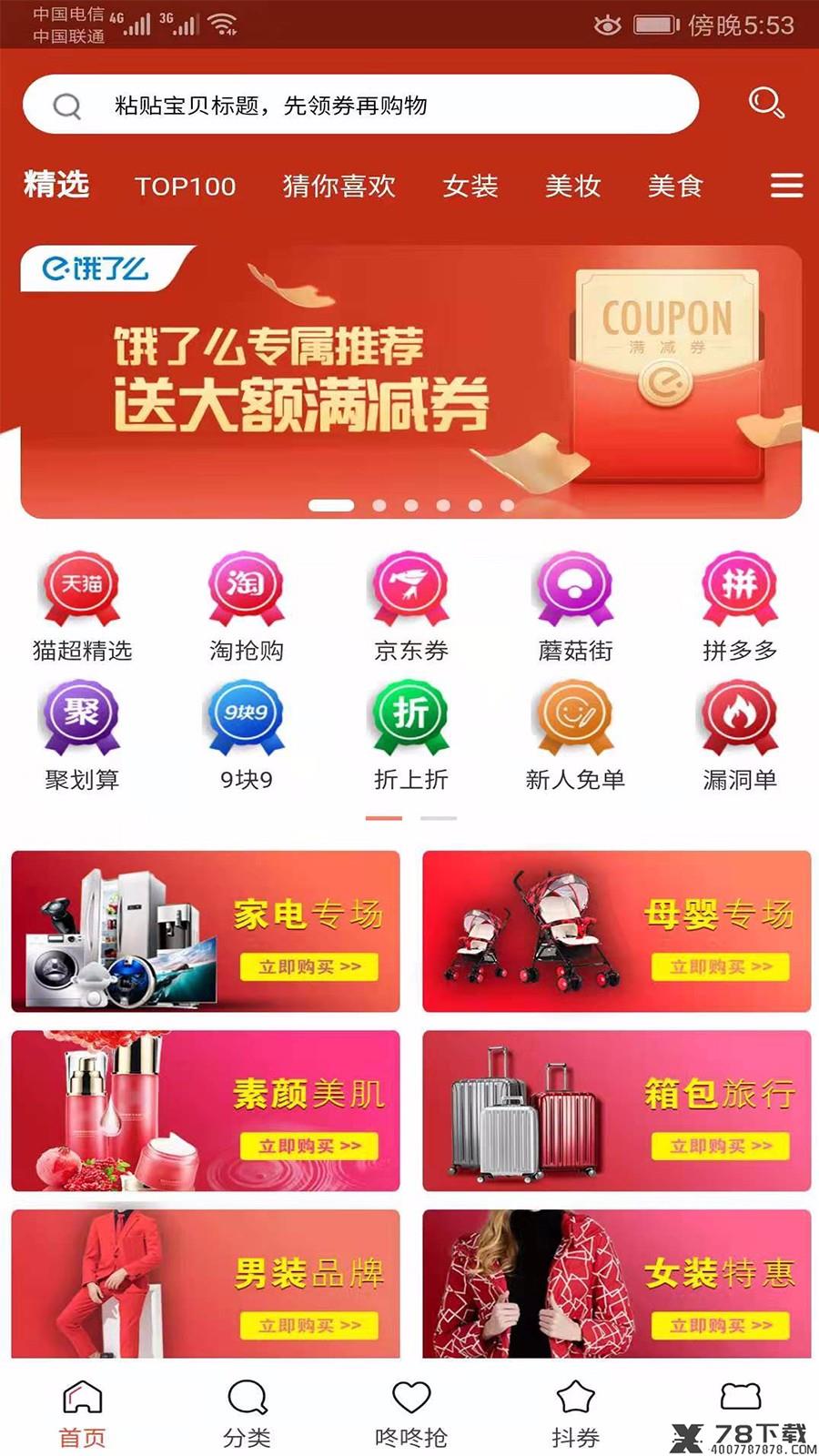
Task: Open the 箱包旅行 promotion card
Action: point(616,1110)
